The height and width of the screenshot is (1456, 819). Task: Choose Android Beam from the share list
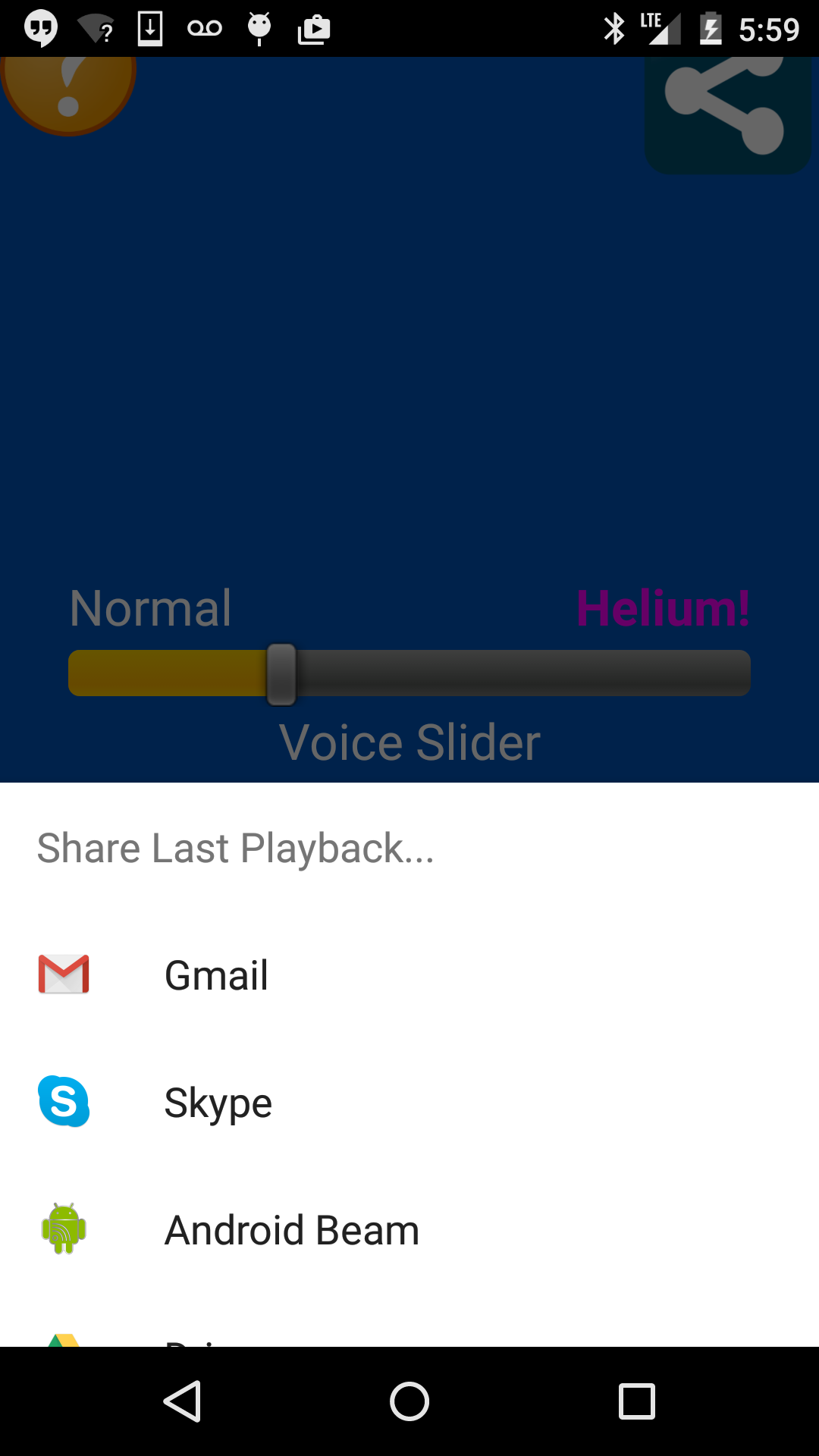[x=291, y=1229]
